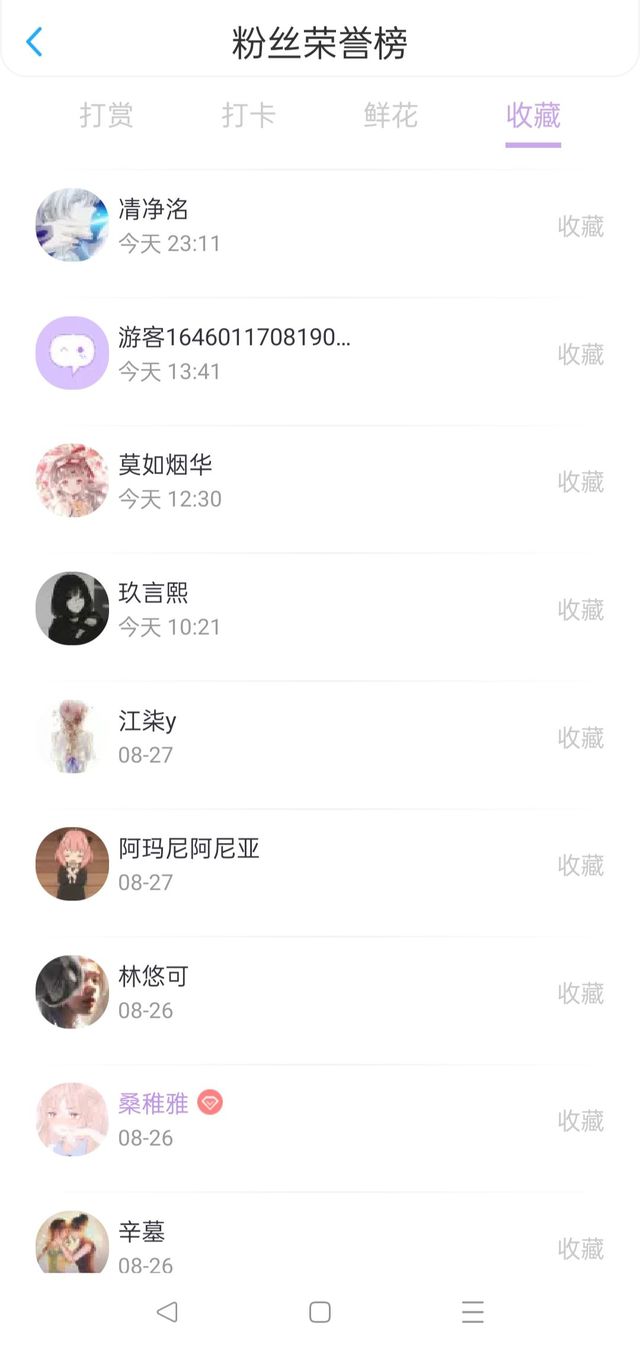Tap the 江柒y list entry

[x=300, y=737]
